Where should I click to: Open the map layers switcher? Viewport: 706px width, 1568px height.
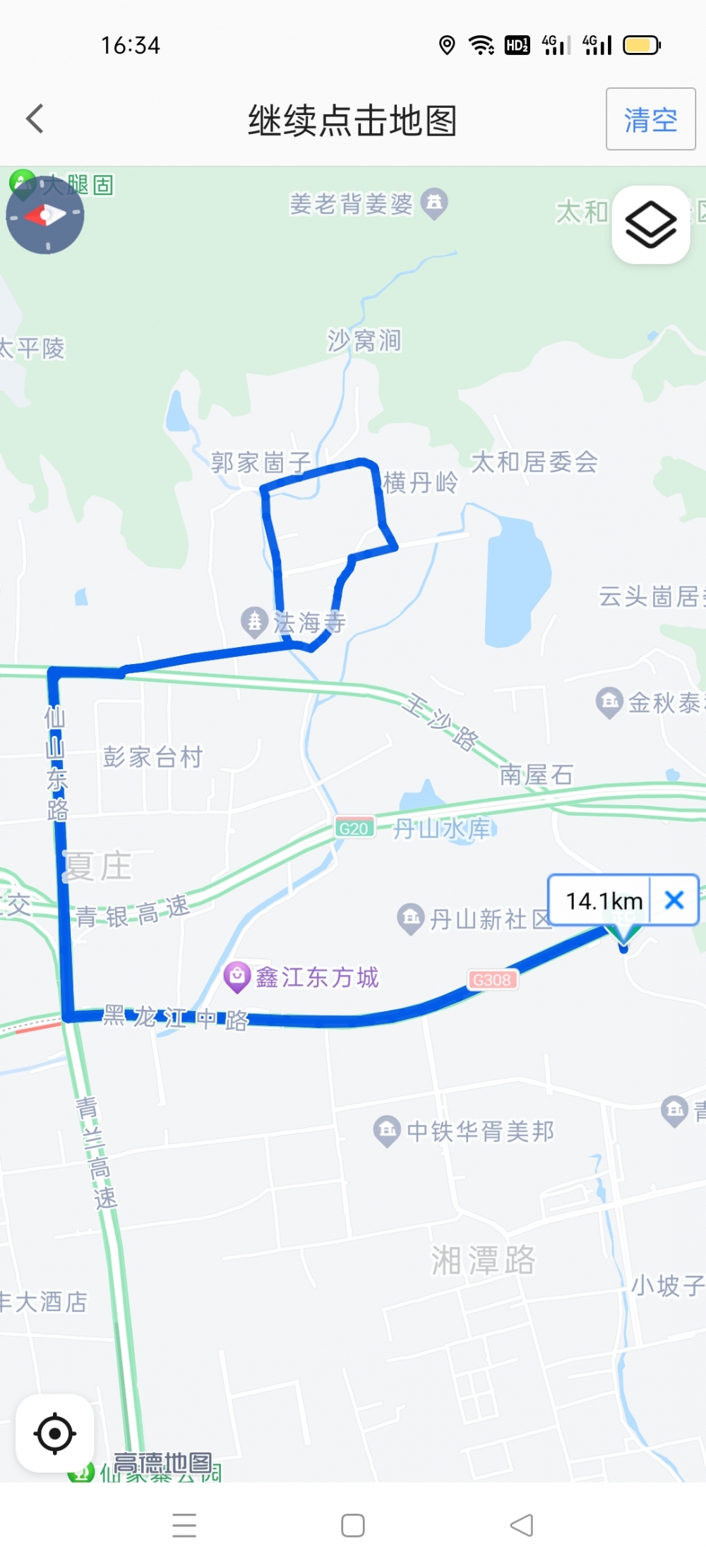pyautogui.click(x=650, y=225)
